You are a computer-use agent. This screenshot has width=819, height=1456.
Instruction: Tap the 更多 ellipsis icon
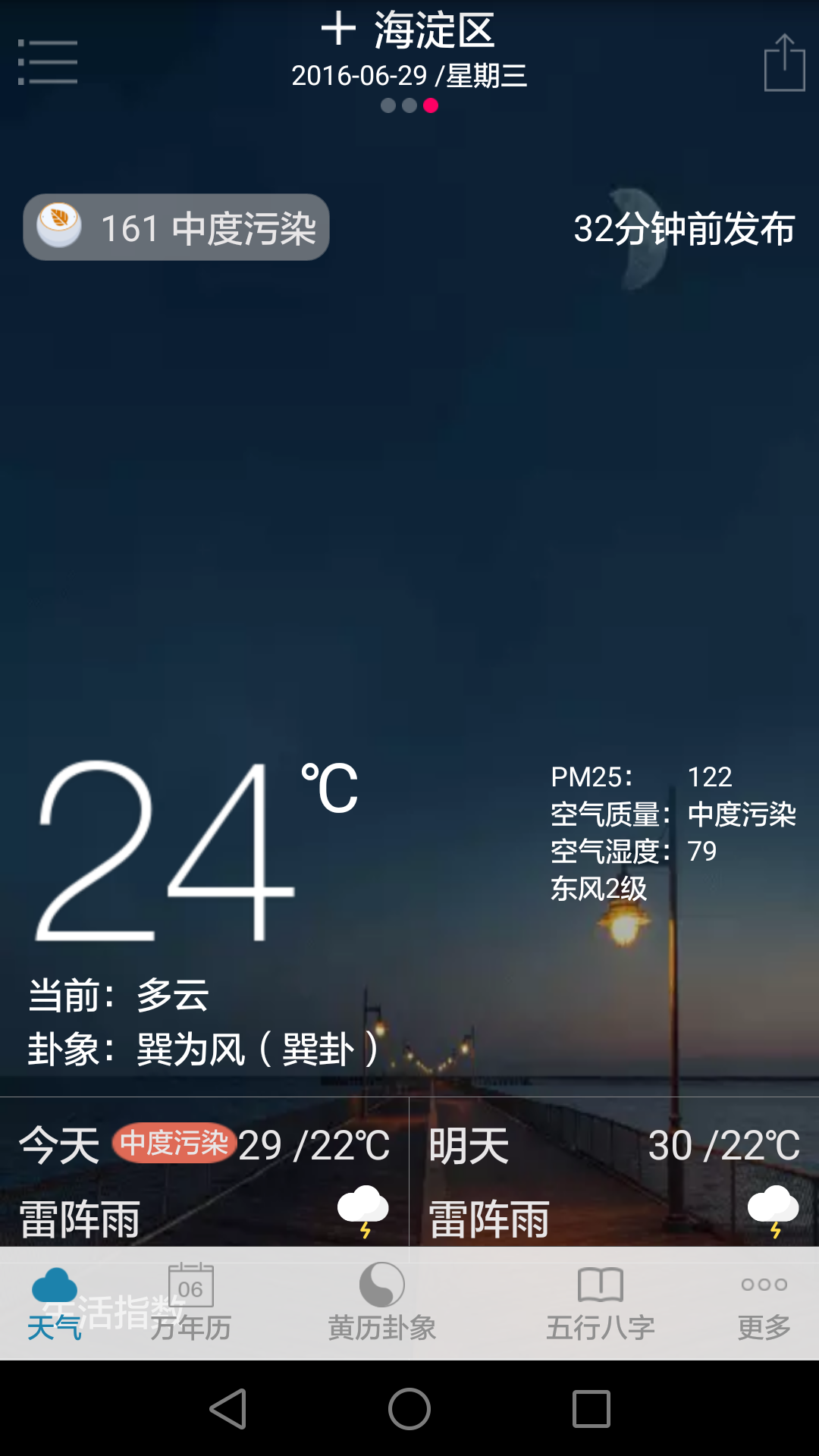pyautogui.click(x=763, y=1283)
